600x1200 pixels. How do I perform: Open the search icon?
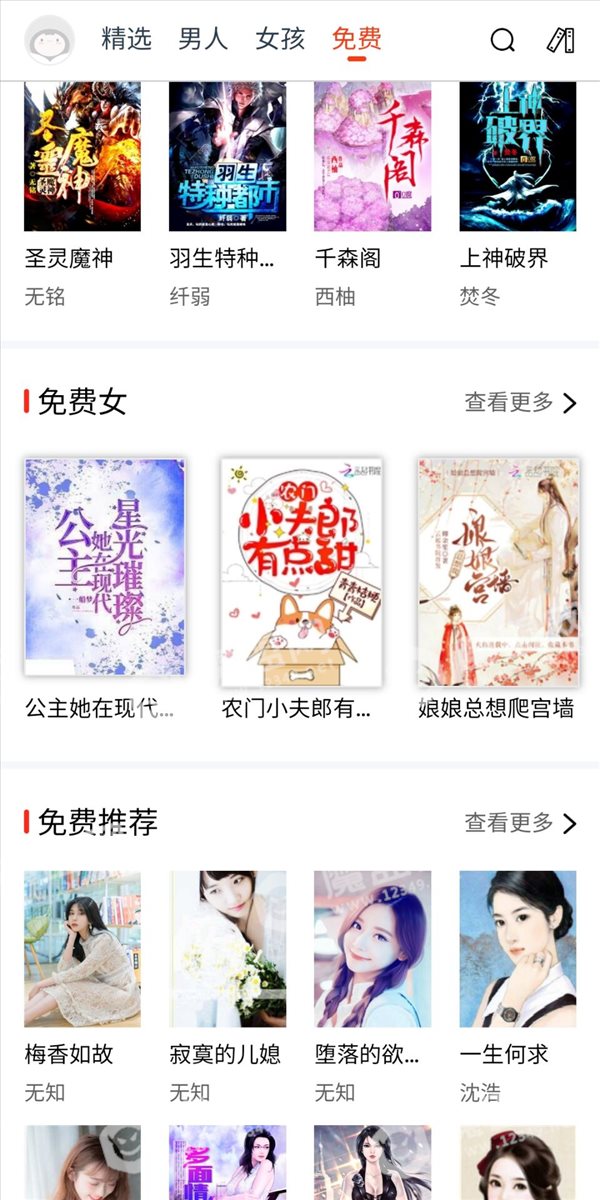[502, 40]
